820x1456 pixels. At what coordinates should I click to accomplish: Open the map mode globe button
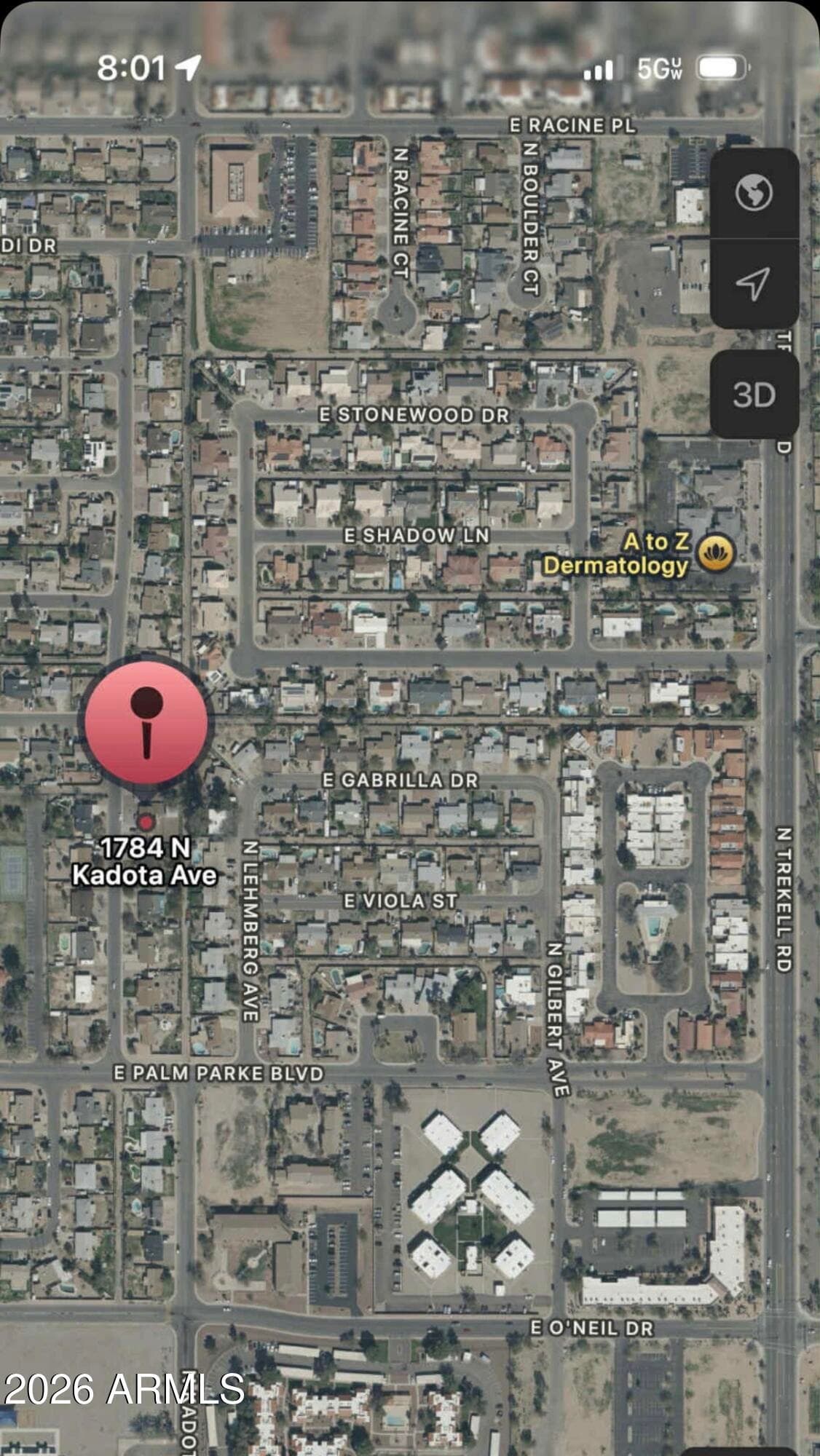[x=754, y=194]
